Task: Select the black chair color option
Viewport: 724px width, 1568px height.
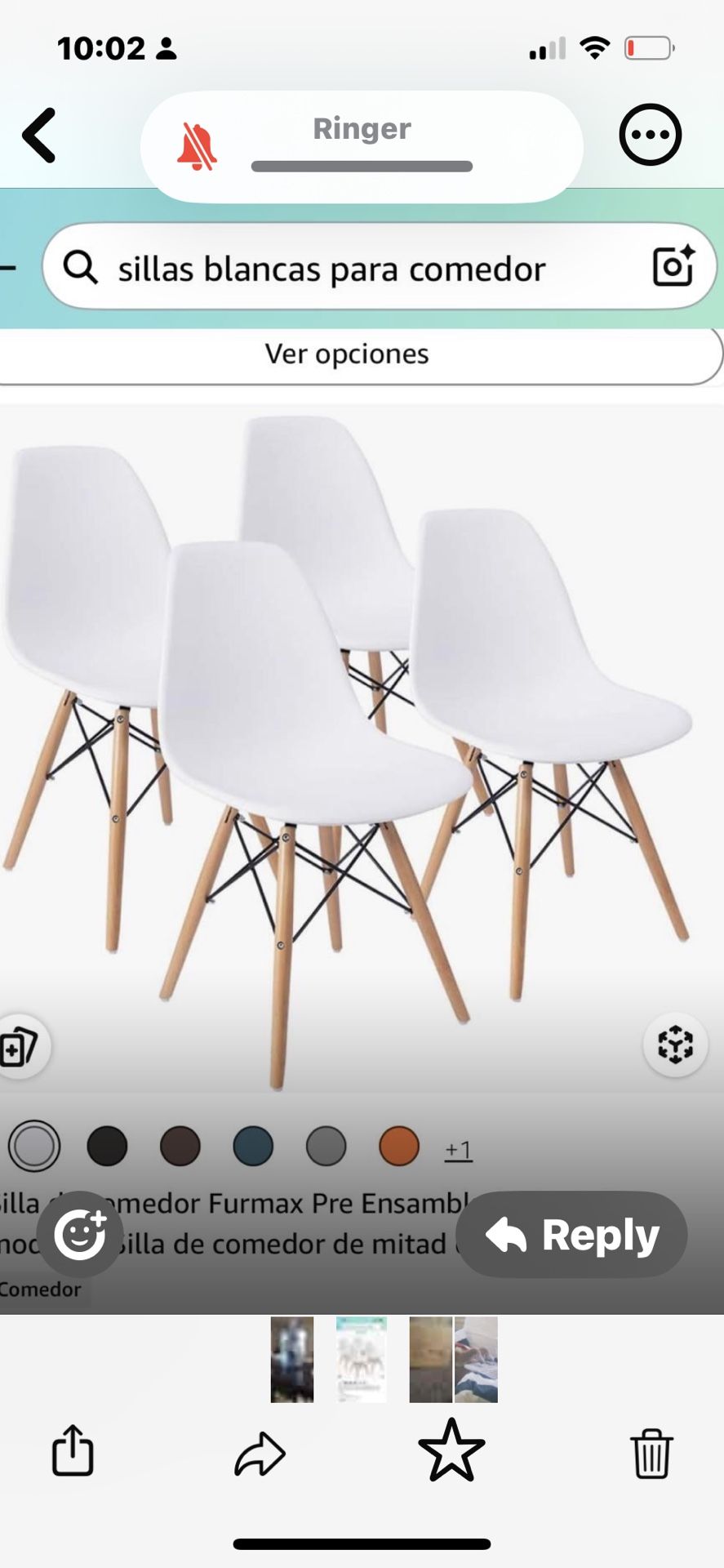Action: 107,1146
